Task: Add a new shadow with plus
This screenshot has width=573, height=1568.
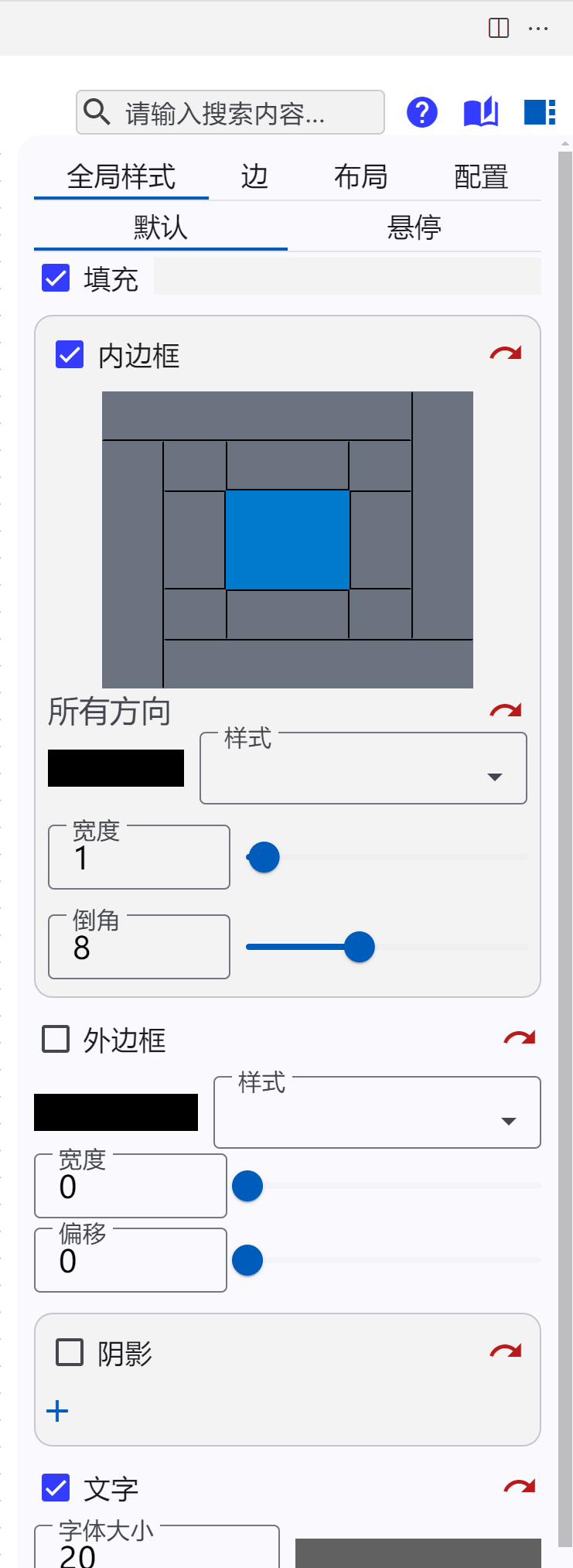Action: [x=57, y=1411]
